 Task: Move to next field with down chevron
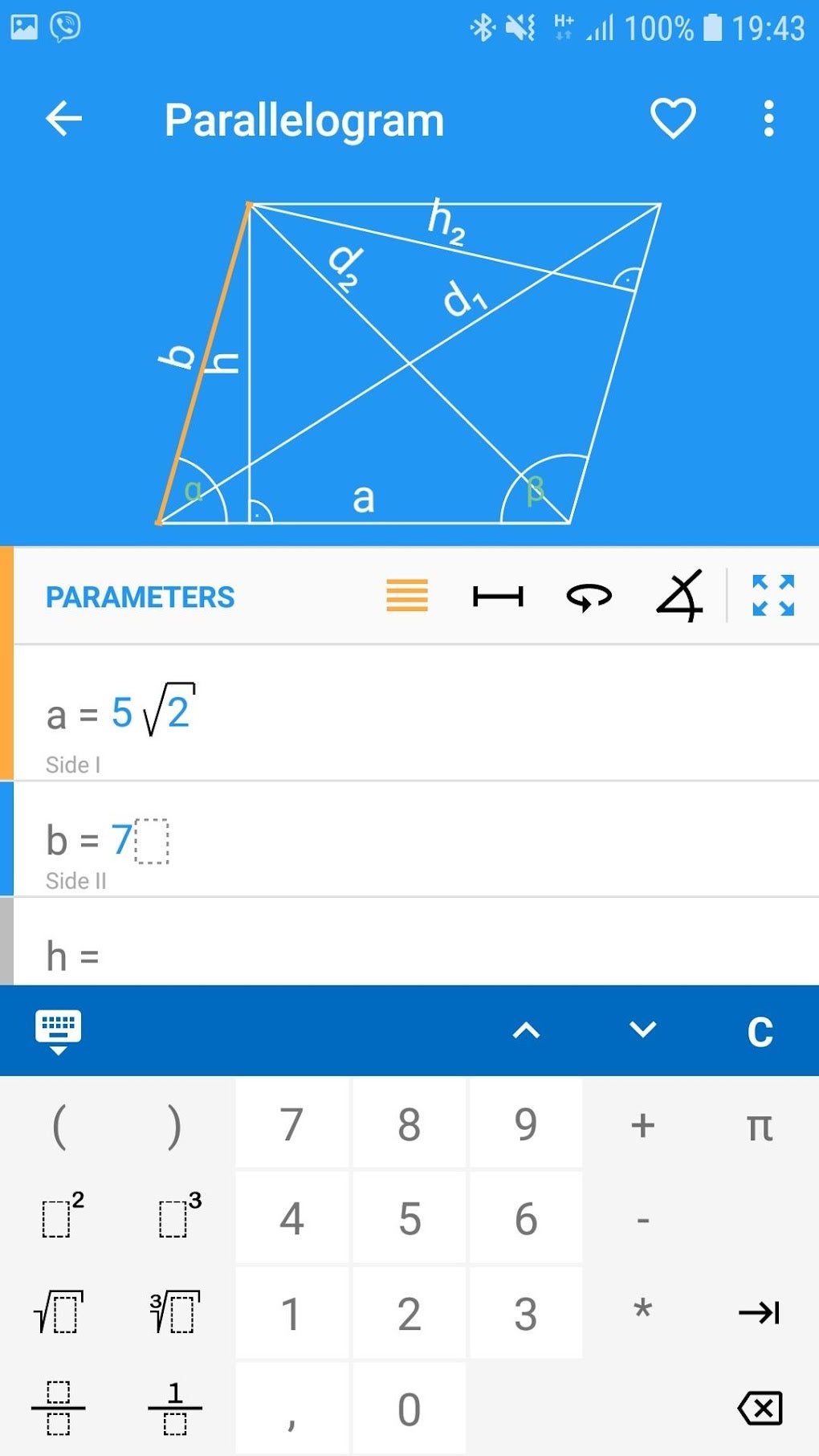coord(642,1032)
